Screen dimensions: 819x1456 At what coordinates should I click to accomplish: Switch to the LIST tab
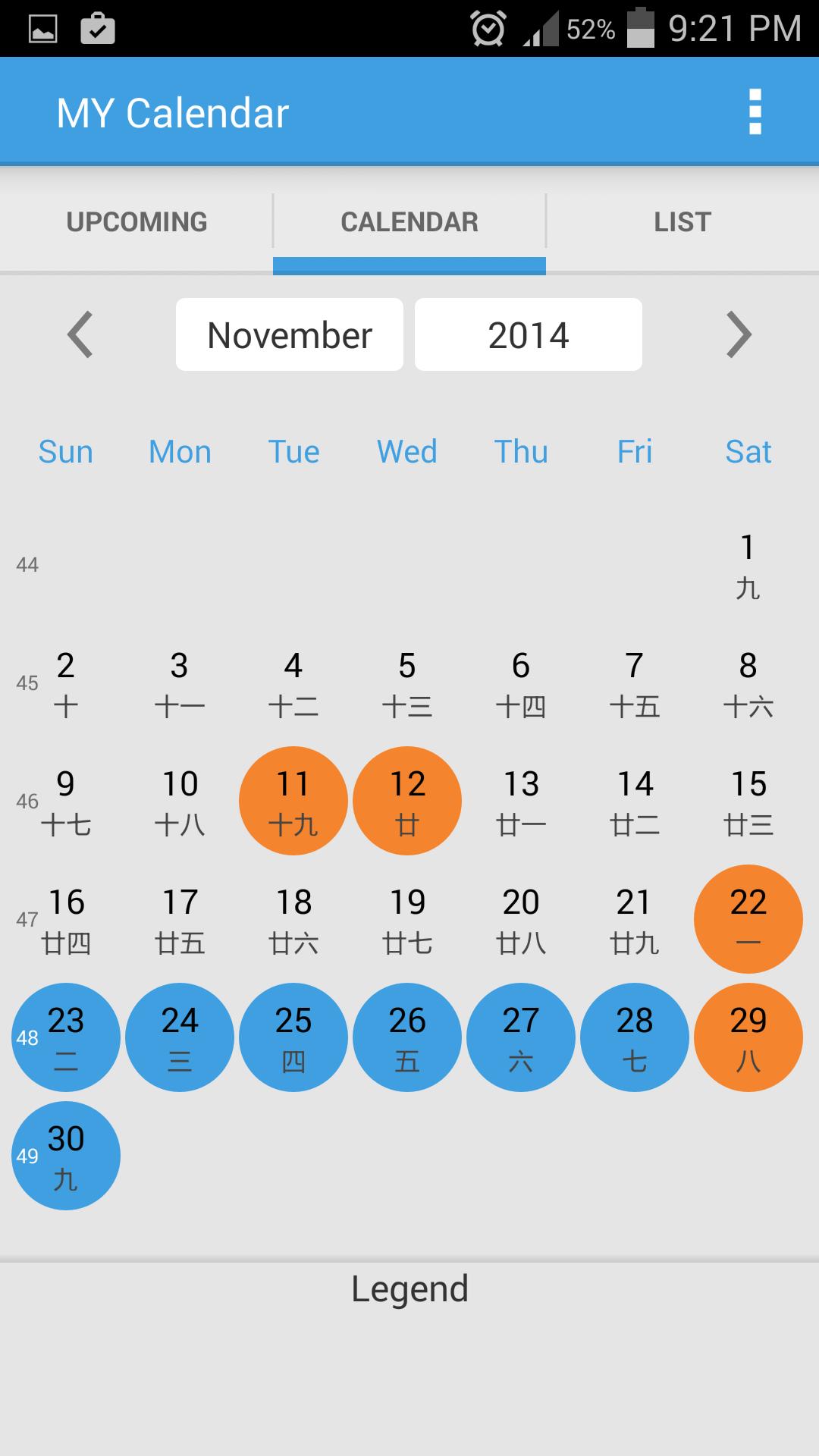pyautogui.click(x=682, y=221)
